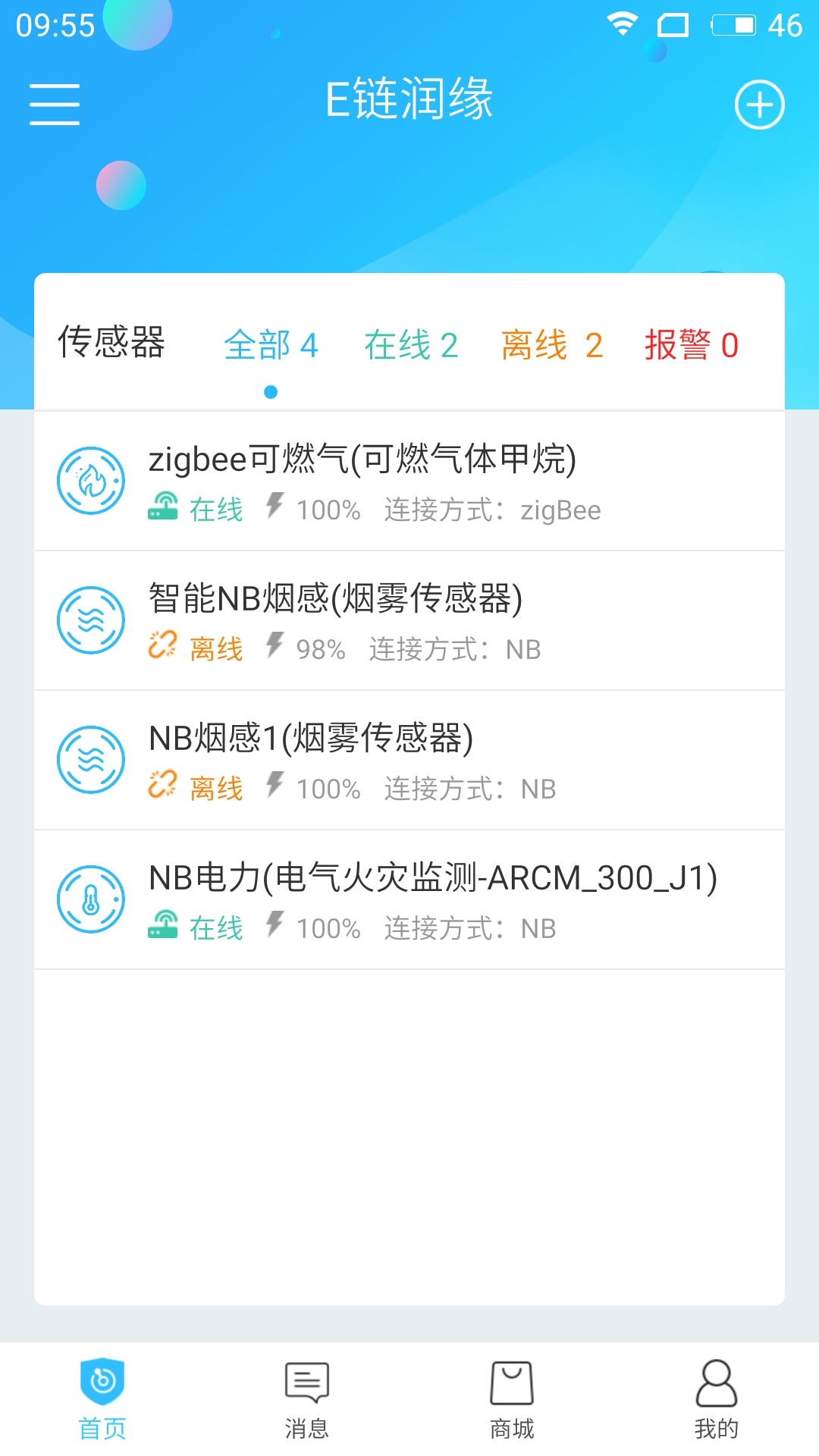Tap the 全部 4 filter showing all sensors

point(271,346)
